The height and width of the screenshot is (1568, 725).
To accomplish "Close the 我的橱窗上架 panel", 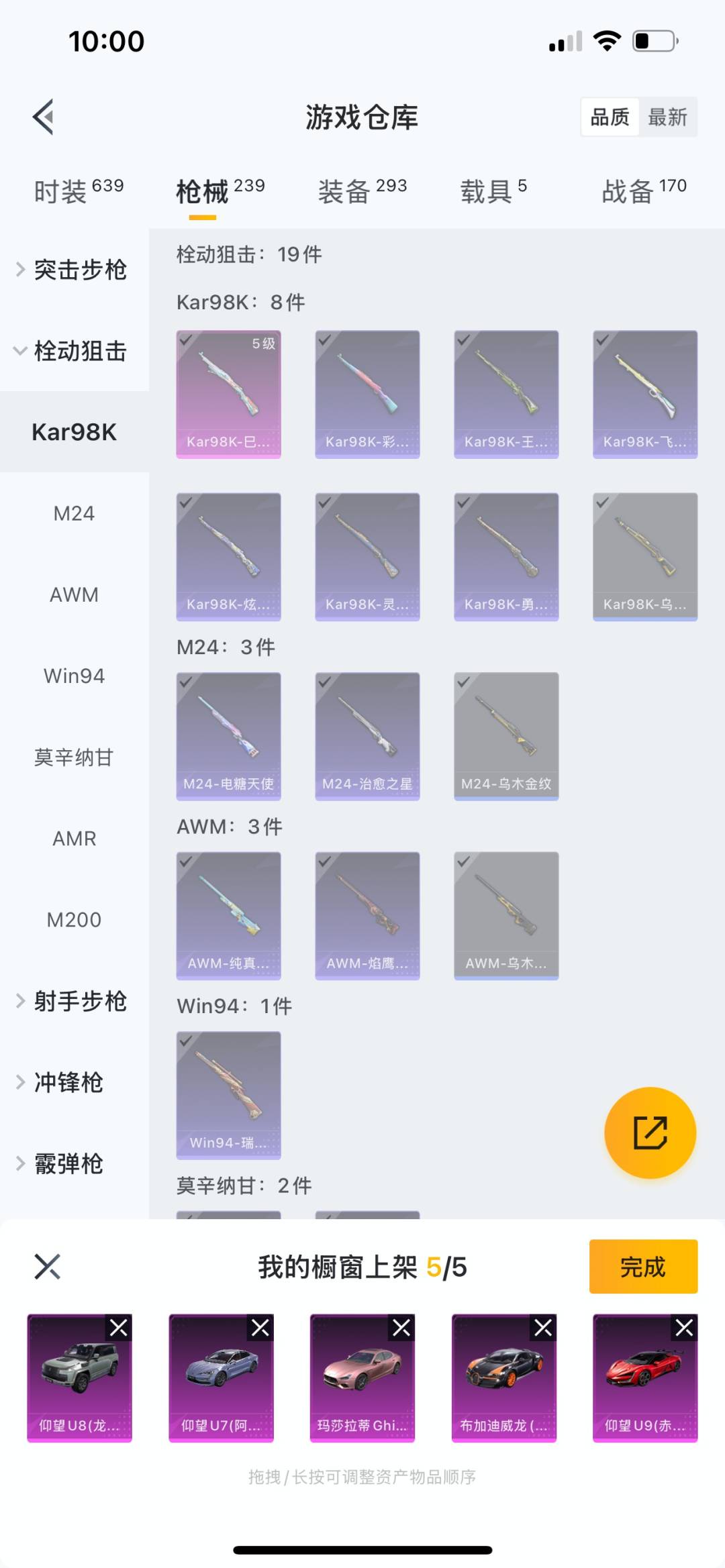I will coord(48,1267).
